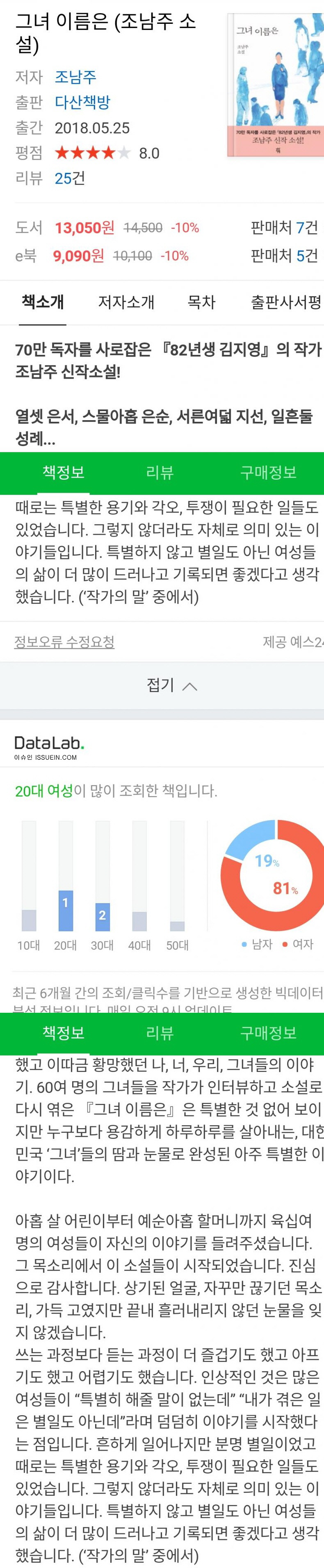
Task: Switch to the 저자소개 tab
Action: point(126,302)
